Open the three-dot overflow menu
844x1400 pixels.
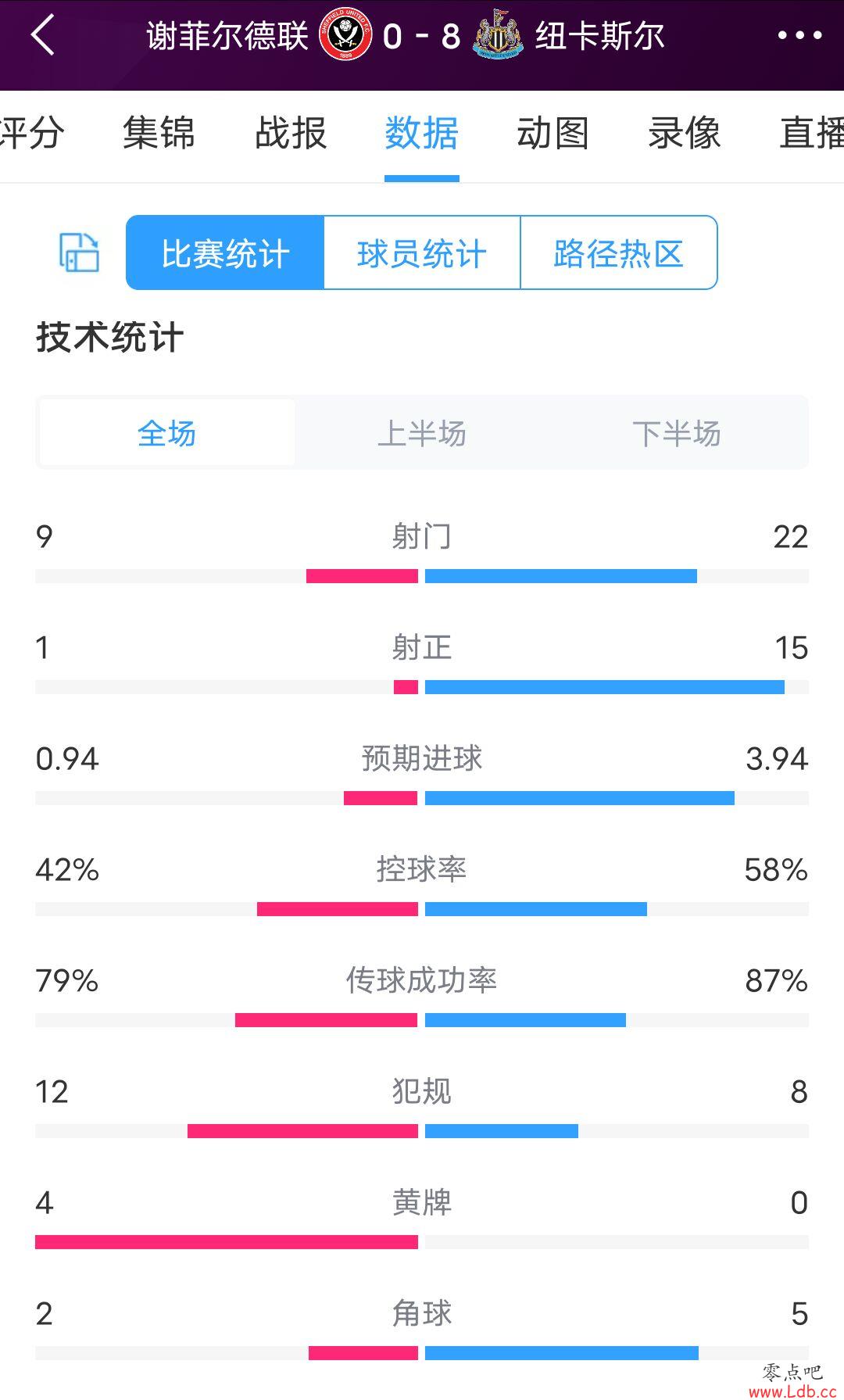coord(799,35)
